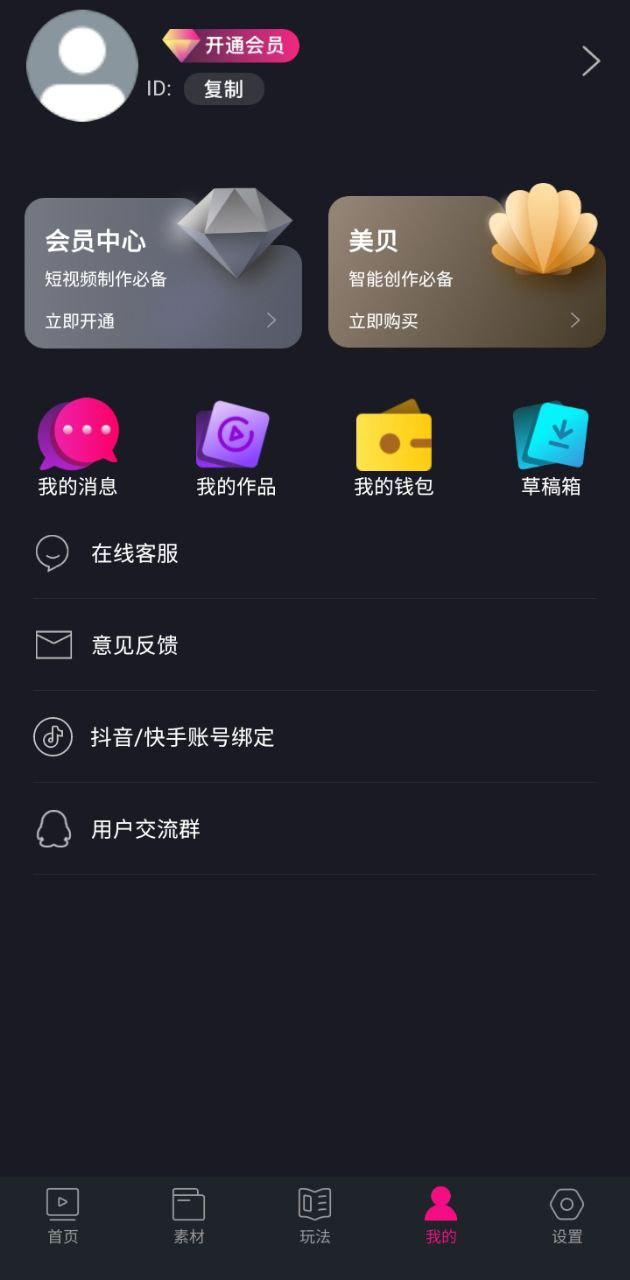This screenshot has height=1280, width=630.
Task: Open 意见反馈 feedback
Action: 314,645
